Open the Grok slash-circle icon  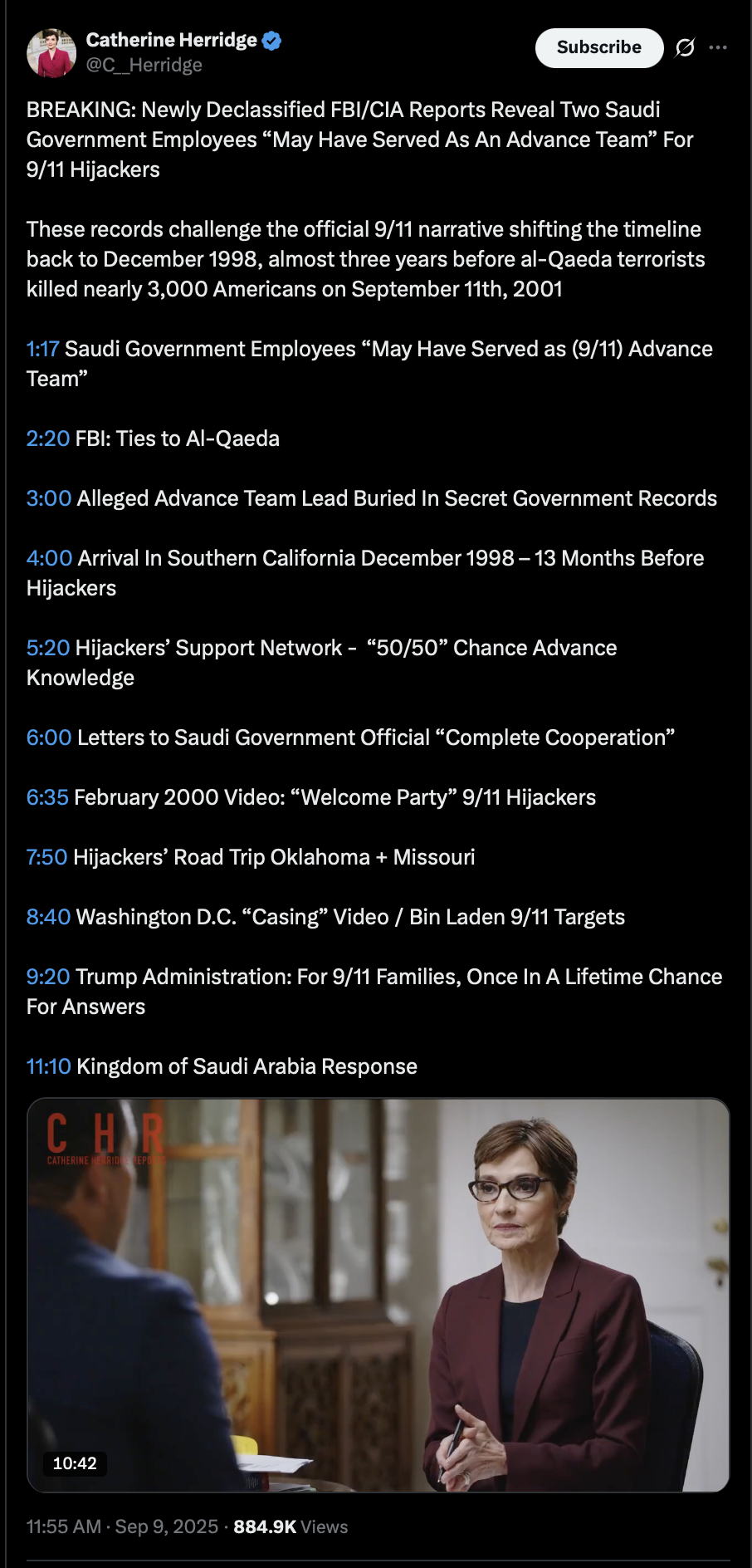pos(685,47)
